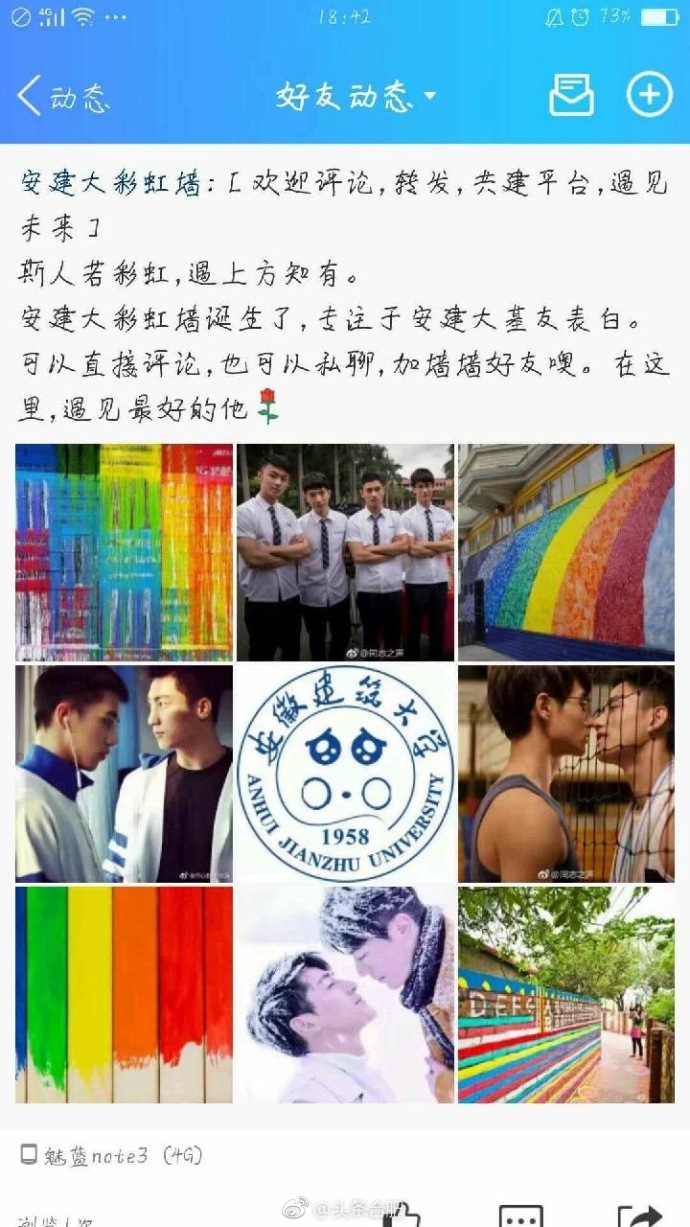View photo of two men by the net
The image size is (690, 1227).
tap(566, 773)
